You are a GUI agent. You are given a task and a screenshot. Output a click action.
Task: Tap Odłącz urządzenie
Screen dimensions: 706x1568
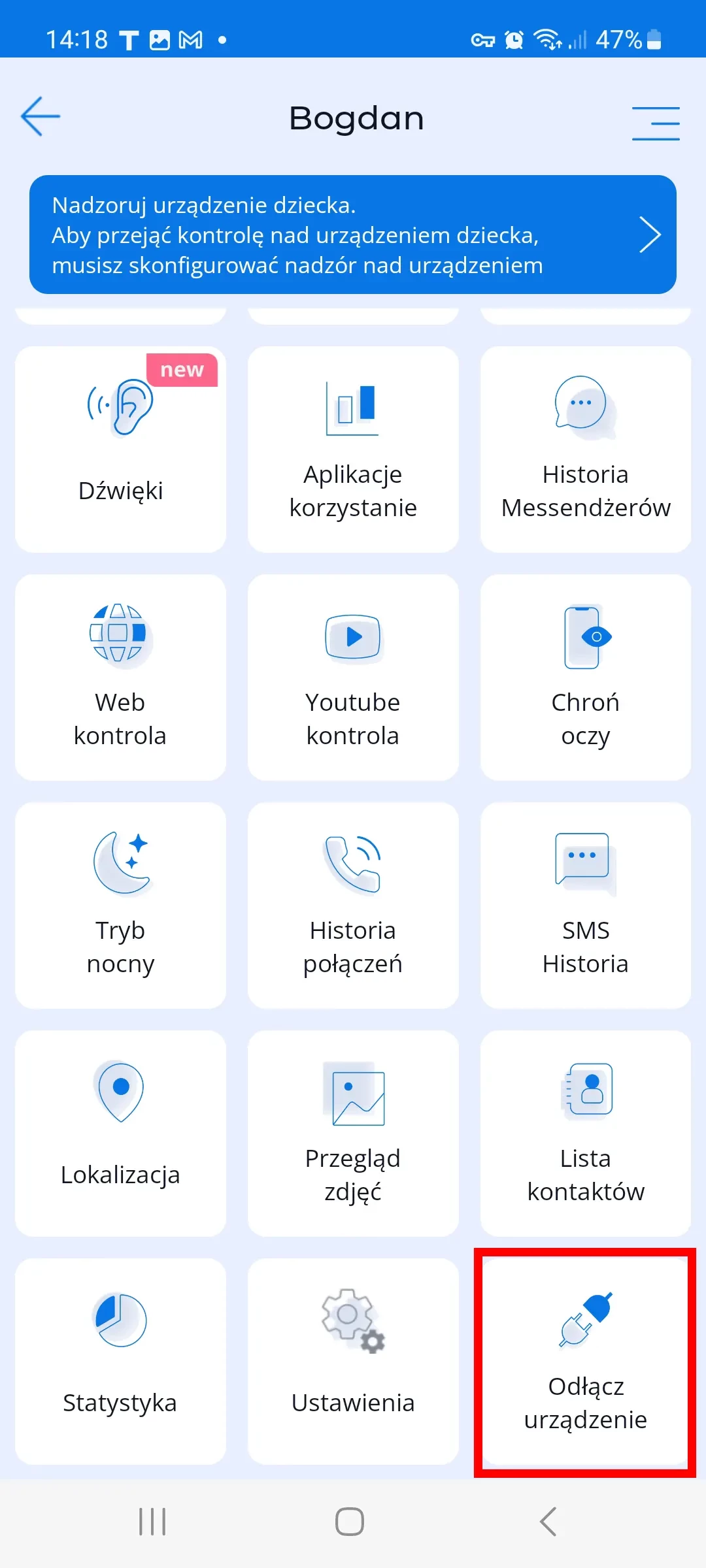[585, 1362]
